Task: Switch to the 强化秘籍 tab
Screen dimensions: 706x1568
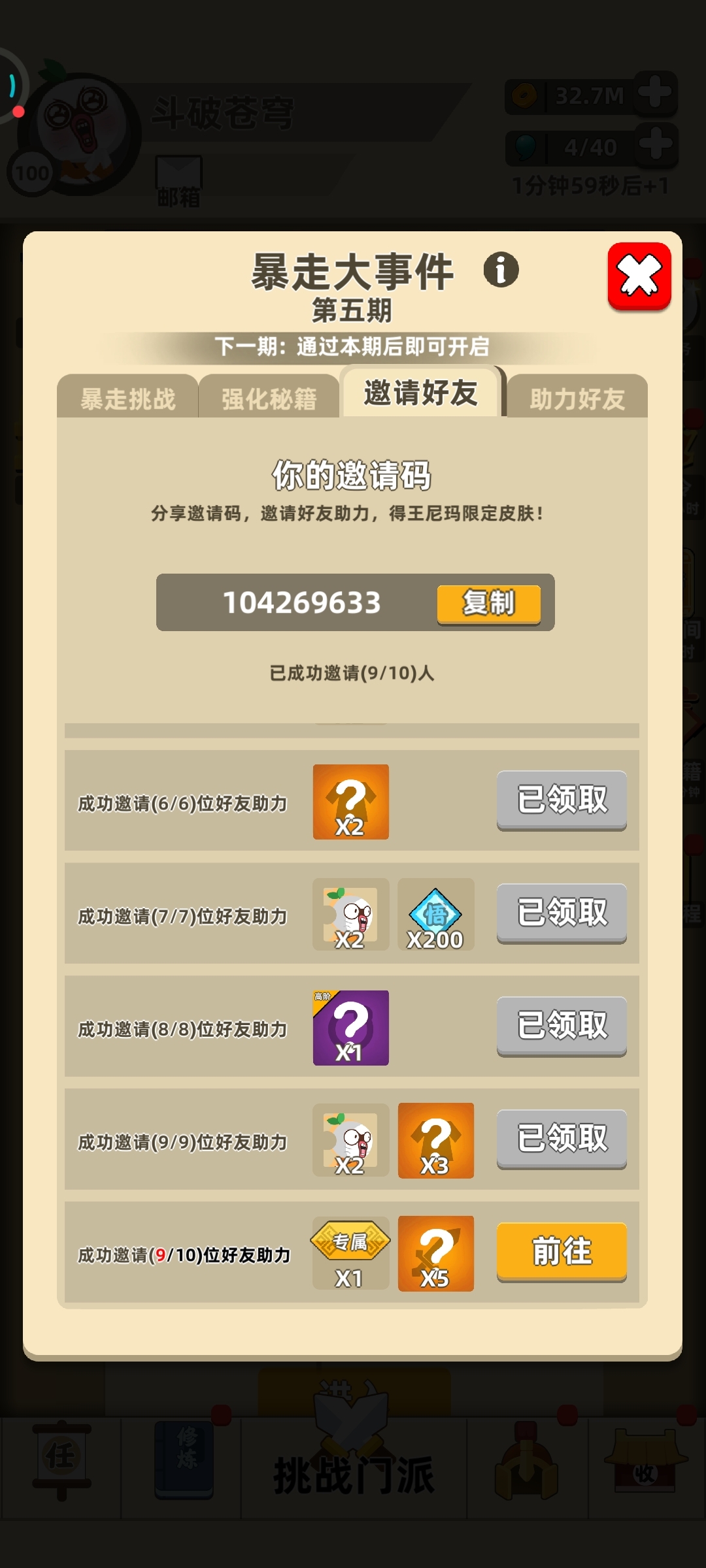Action: (x=269, y=397)
